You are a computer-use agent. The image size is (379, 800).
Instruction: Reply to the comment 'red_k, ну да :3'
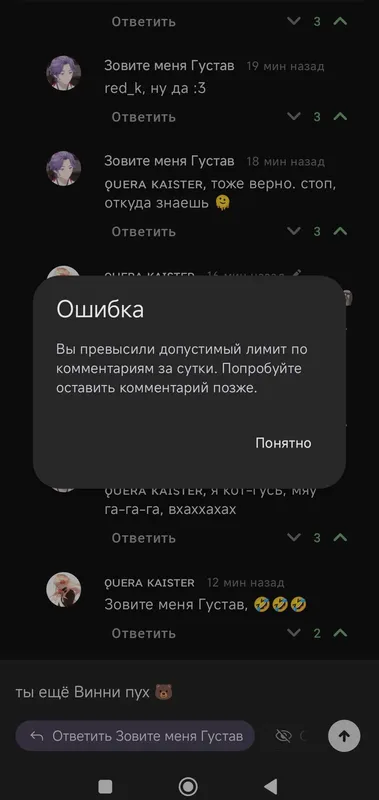pos(143,117)
